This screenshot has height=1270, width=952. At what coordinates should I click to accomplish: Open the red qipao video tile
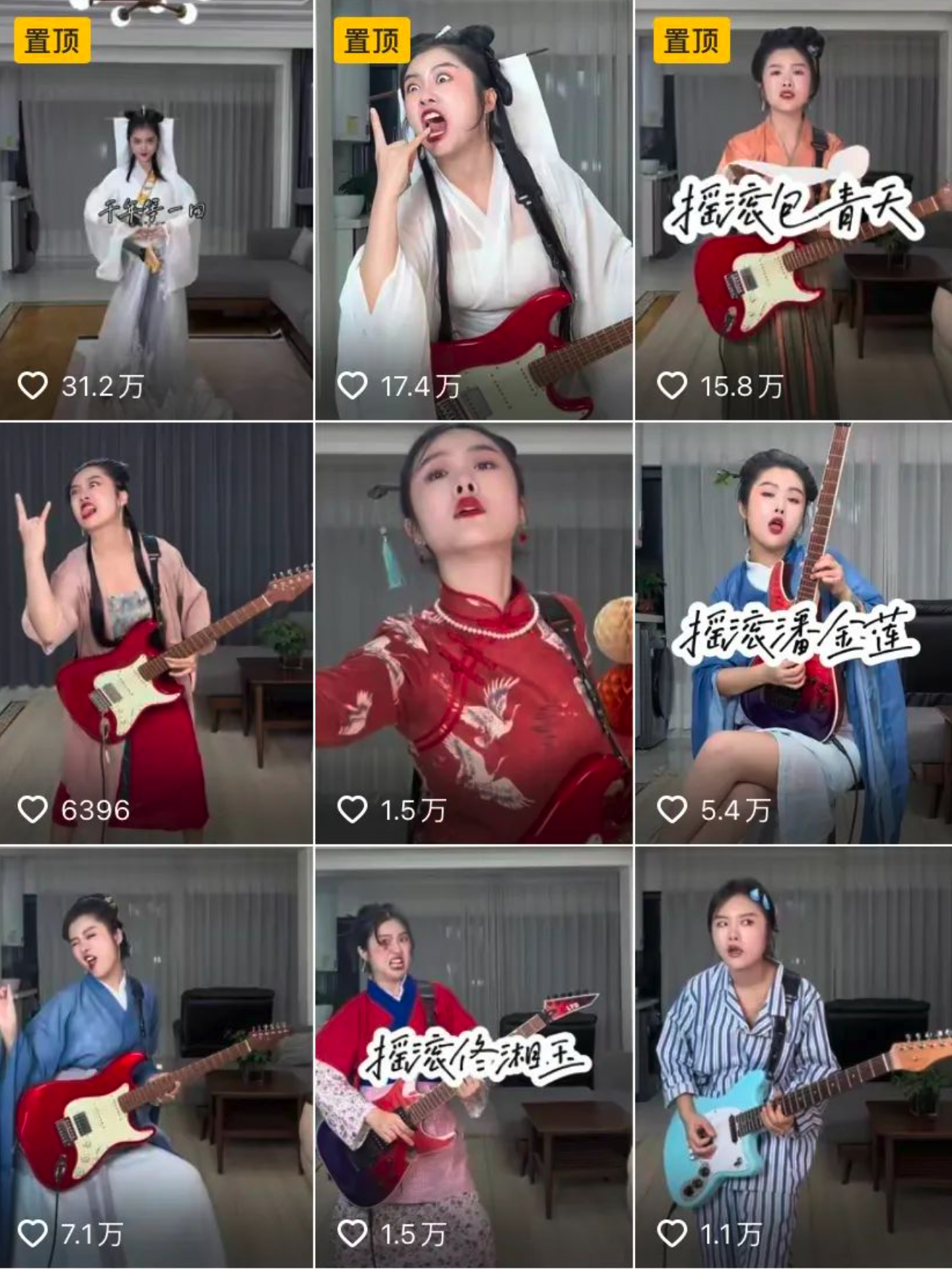[x=474, y=631]
